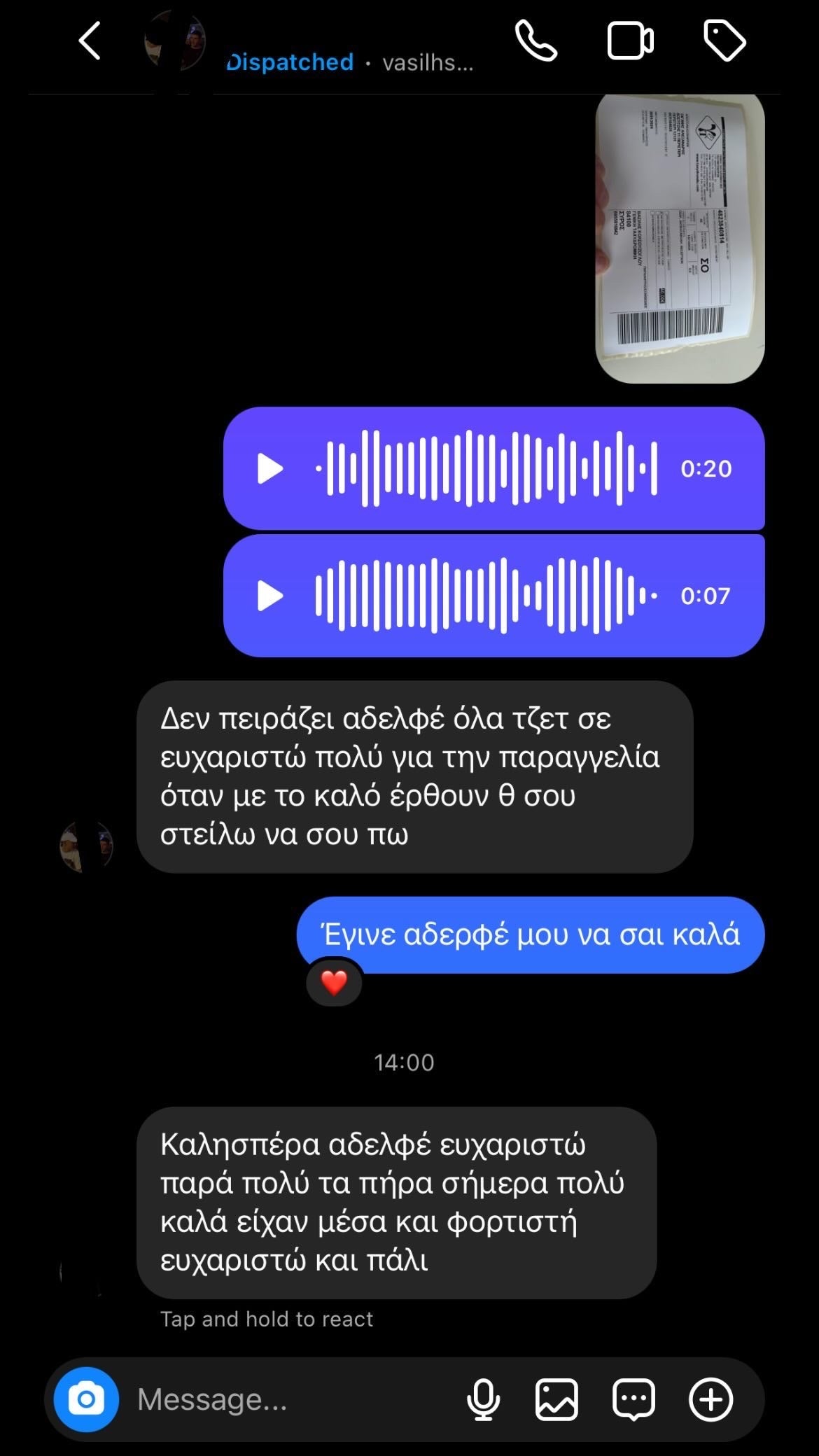The height and width of the screenshot is (1456, 819).
Task: Open more attachment options plus icon
Action: pos(710,1399)
